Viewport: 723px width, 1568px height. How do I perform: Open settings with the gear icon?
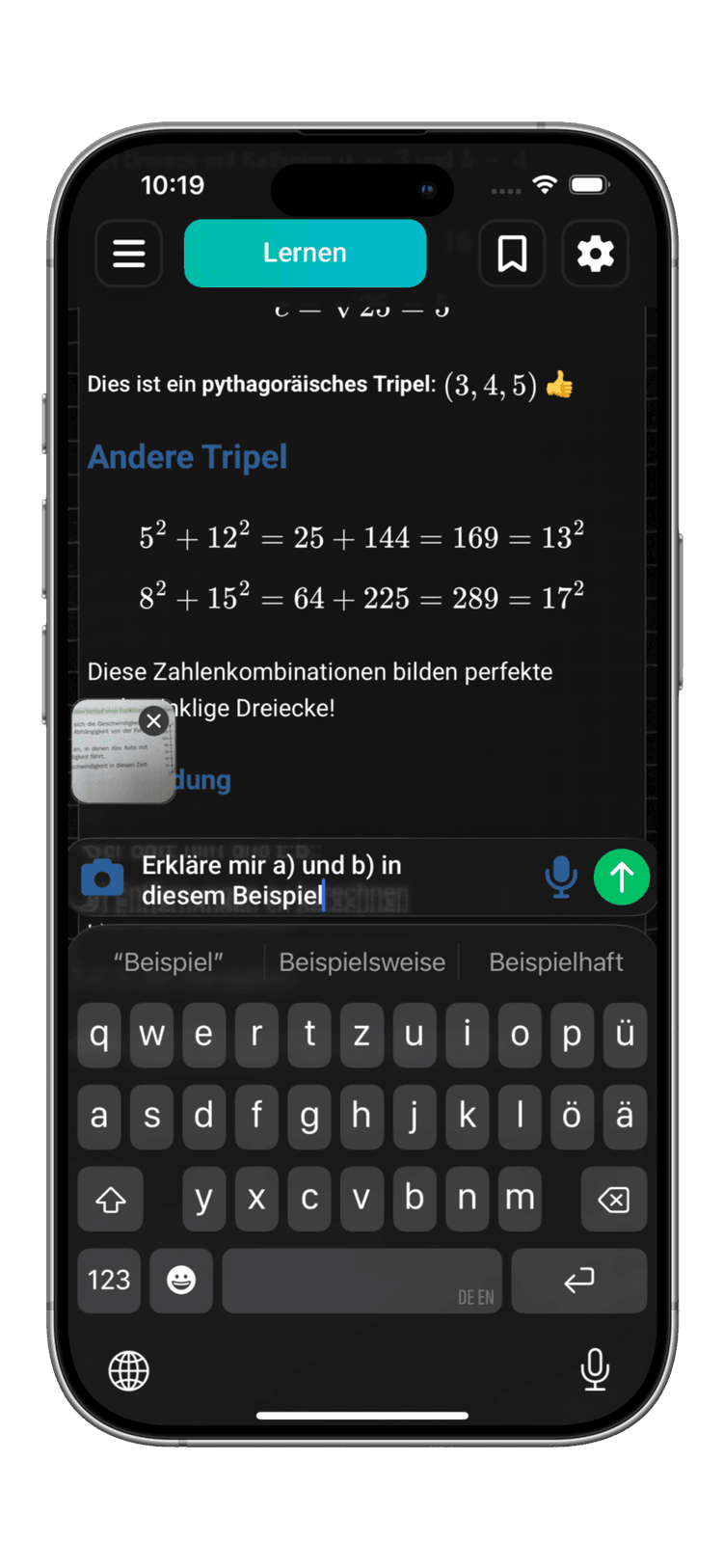[595, 254]
